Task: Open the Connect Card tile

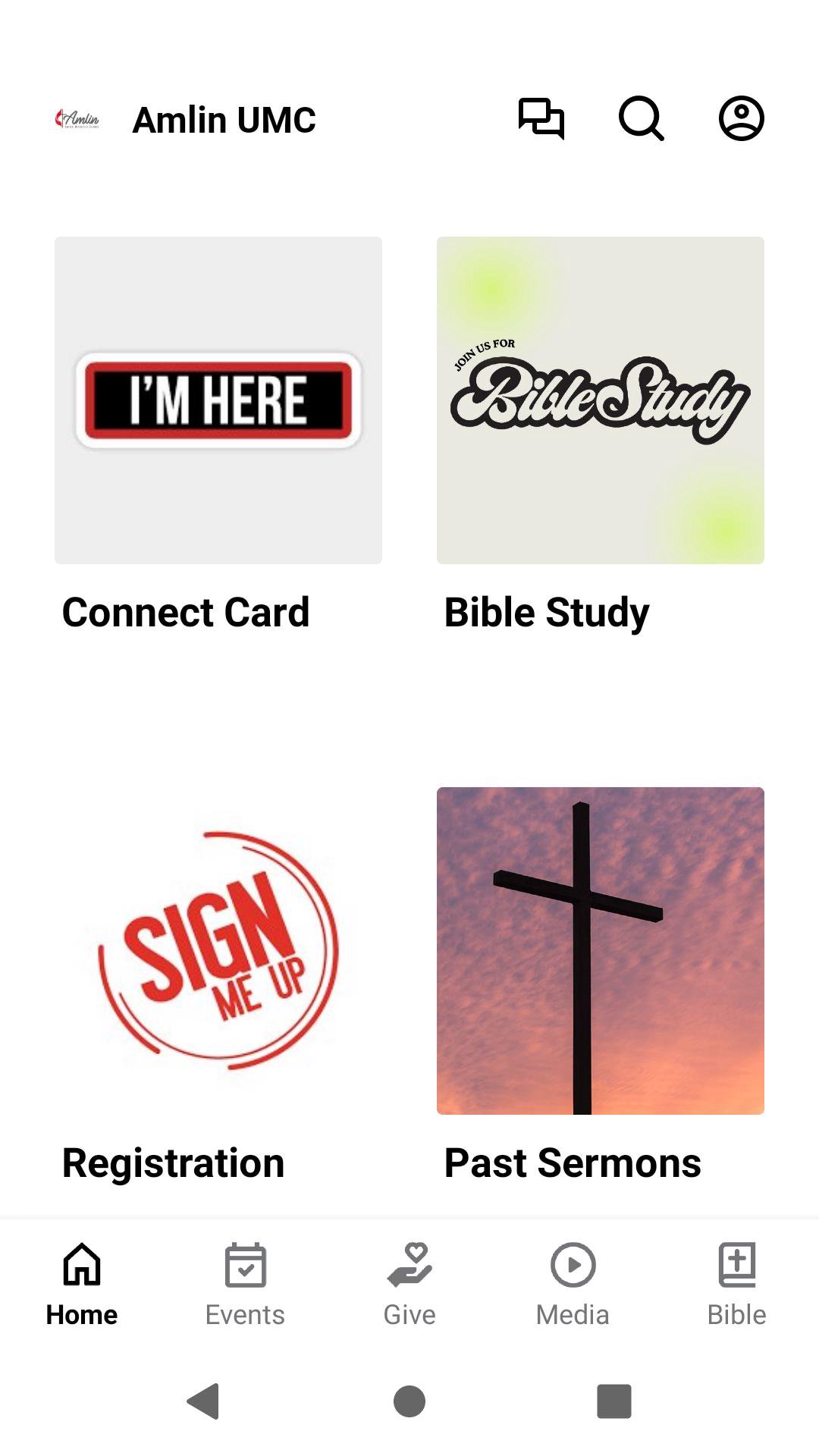Action: 218,400
